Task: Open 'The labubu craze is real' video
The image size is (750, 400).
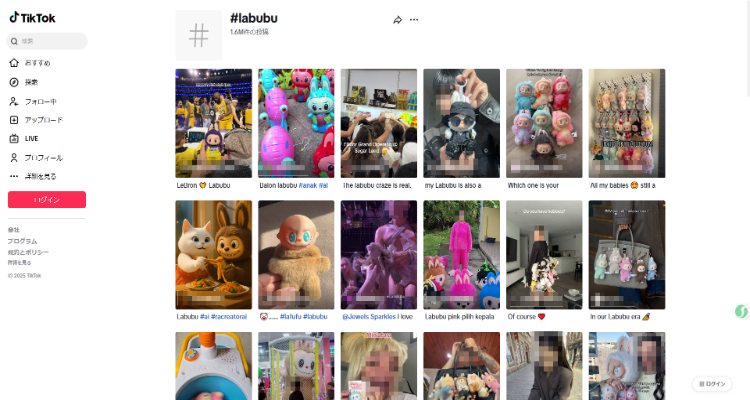Action: 378,123
